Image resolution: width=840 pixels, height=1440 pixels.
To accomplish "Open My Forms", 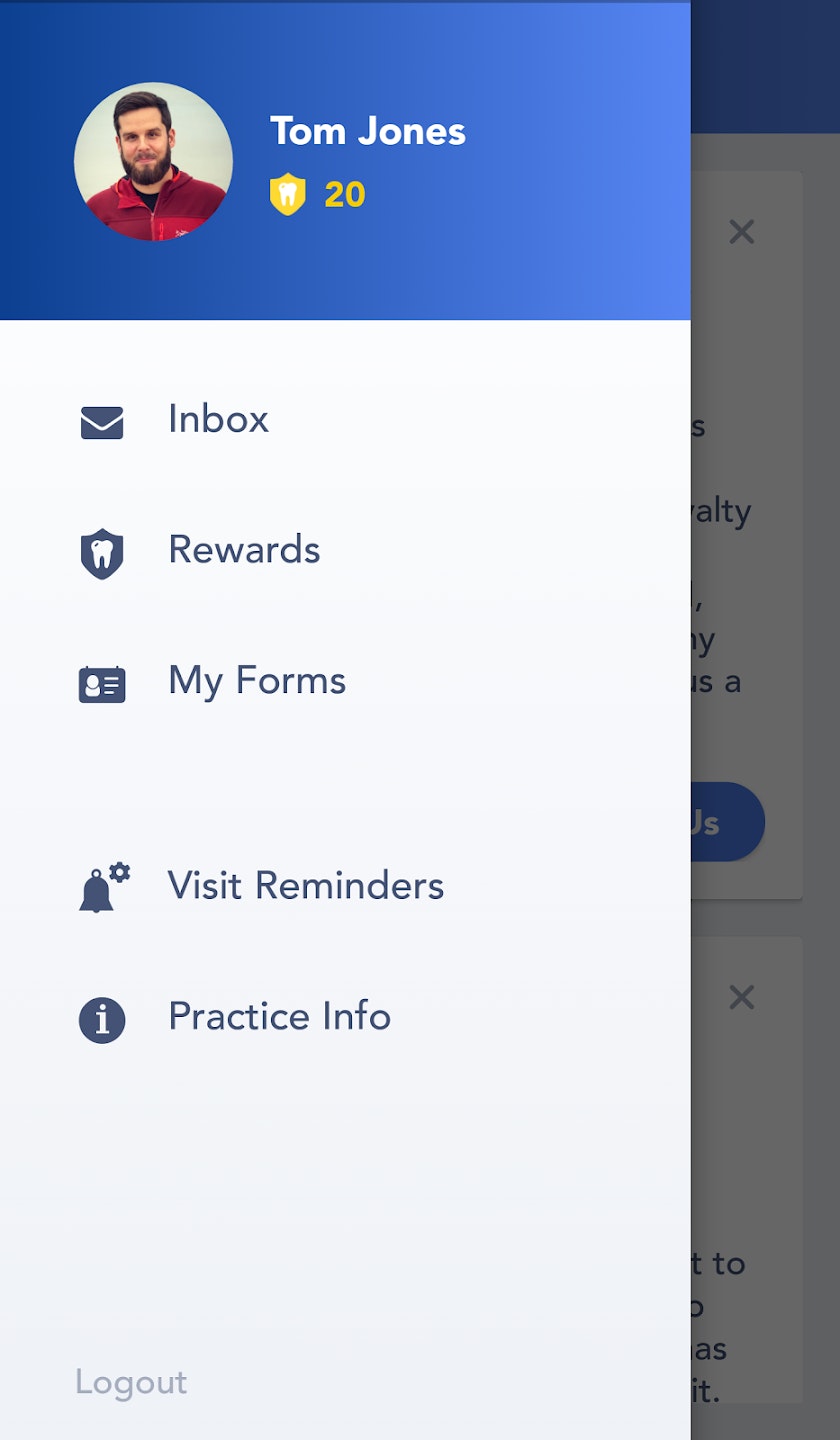I will tap(256, 681).
